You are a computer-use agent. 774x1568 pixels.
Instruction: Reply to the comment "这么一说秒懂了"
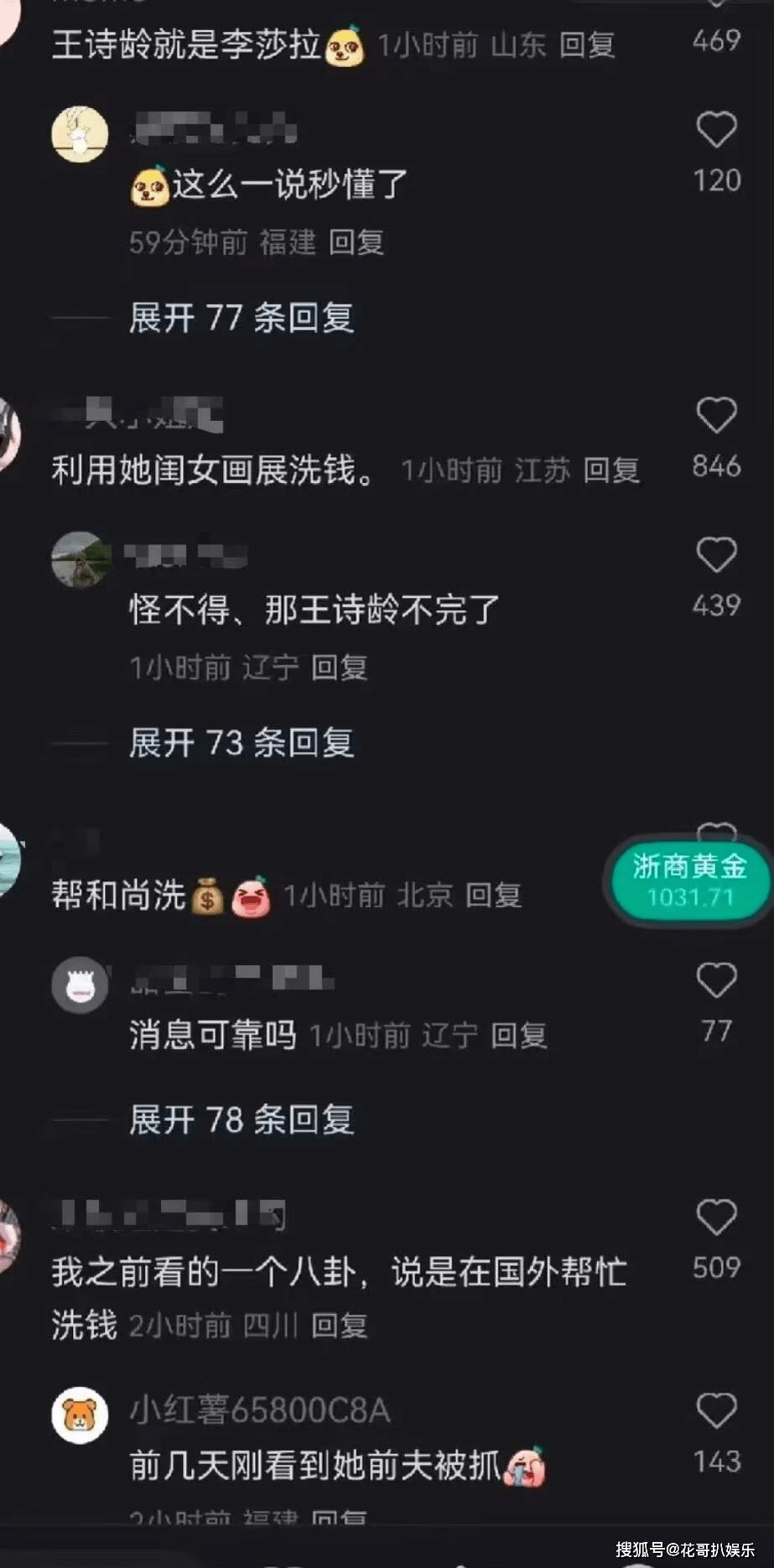click(356, 243)
